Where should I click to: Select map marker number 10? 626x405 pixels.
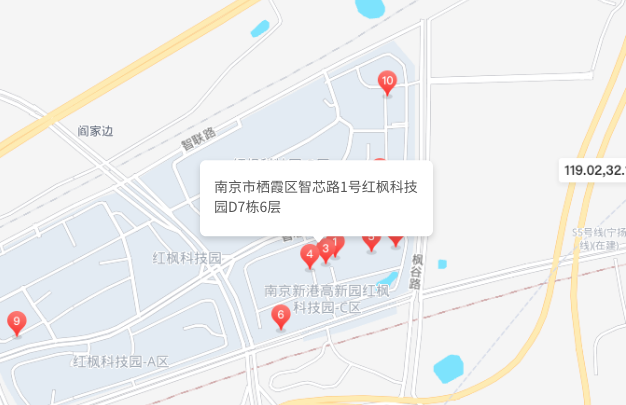387,81
